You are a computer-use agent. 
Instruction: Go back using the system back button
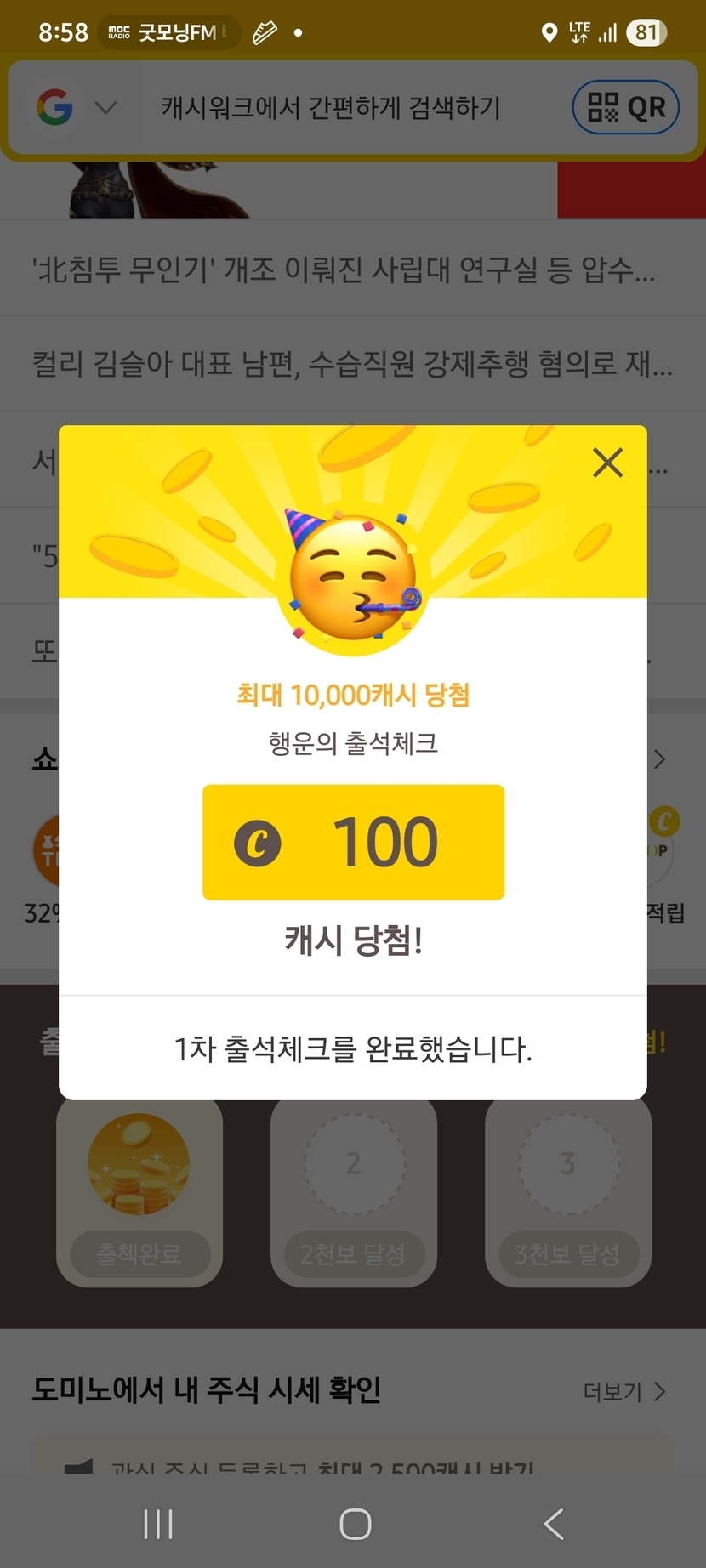point(554,1524)
